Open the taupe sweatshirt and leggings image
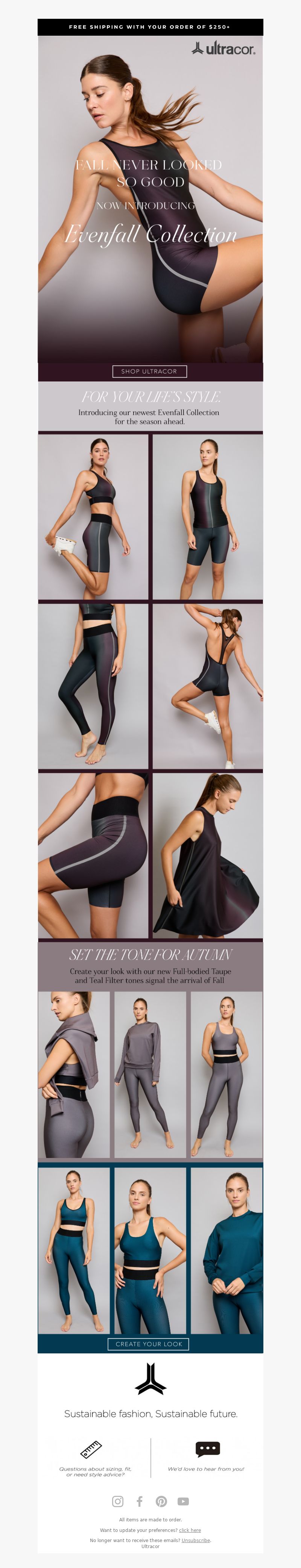The image size is (301, 1568). (150, 1075)
